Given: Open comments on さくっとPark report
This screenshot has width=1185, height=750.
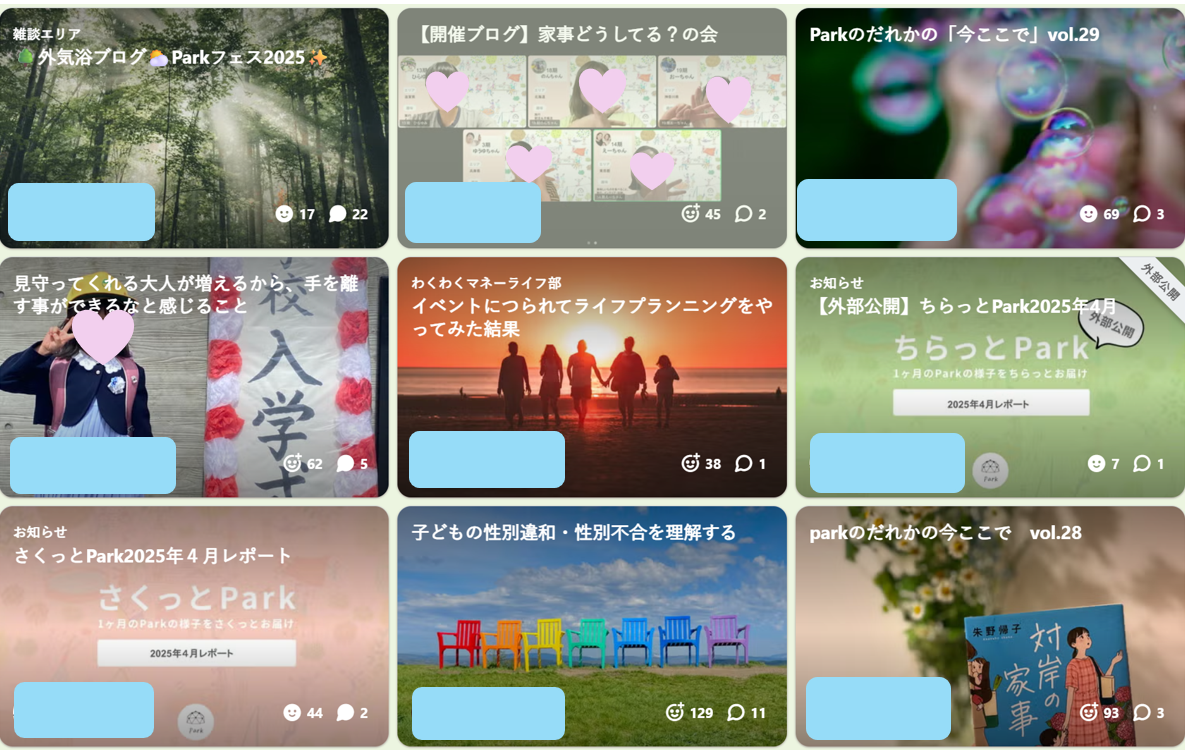Looking at the screenshot, I should 345,712.
